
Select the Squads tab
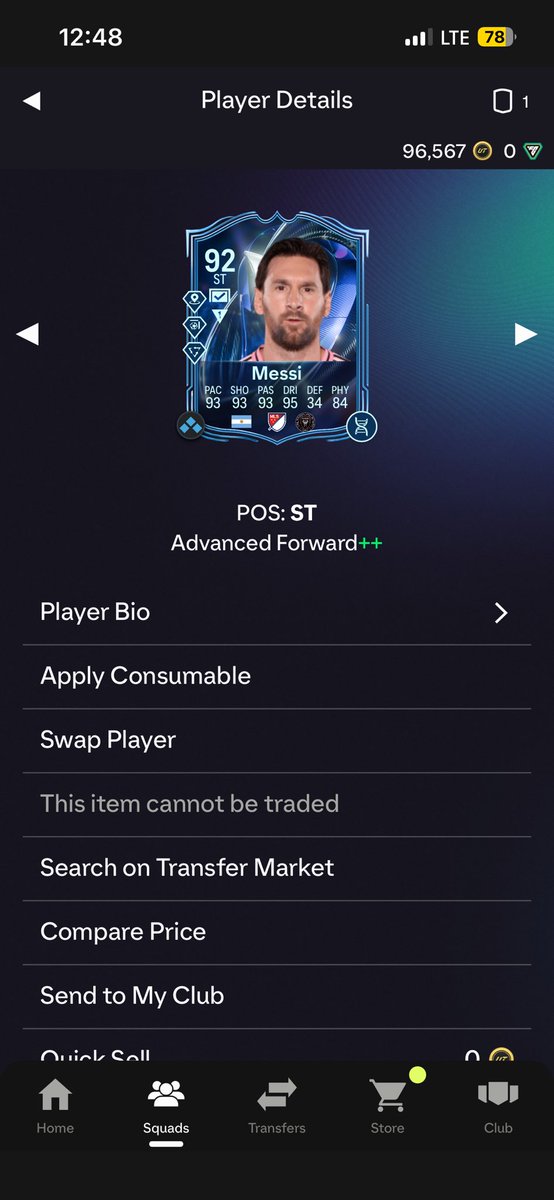pyautogui.click(x=166, y=1108)
